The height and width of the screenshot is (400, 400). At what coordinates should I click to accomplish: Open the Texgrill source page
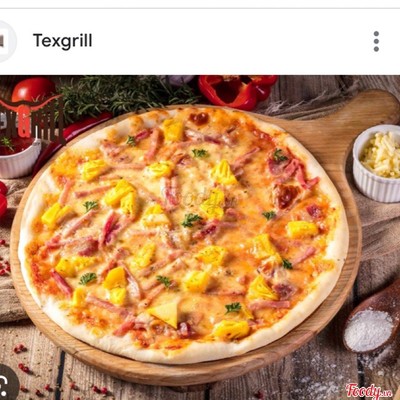tap(62, 41)
